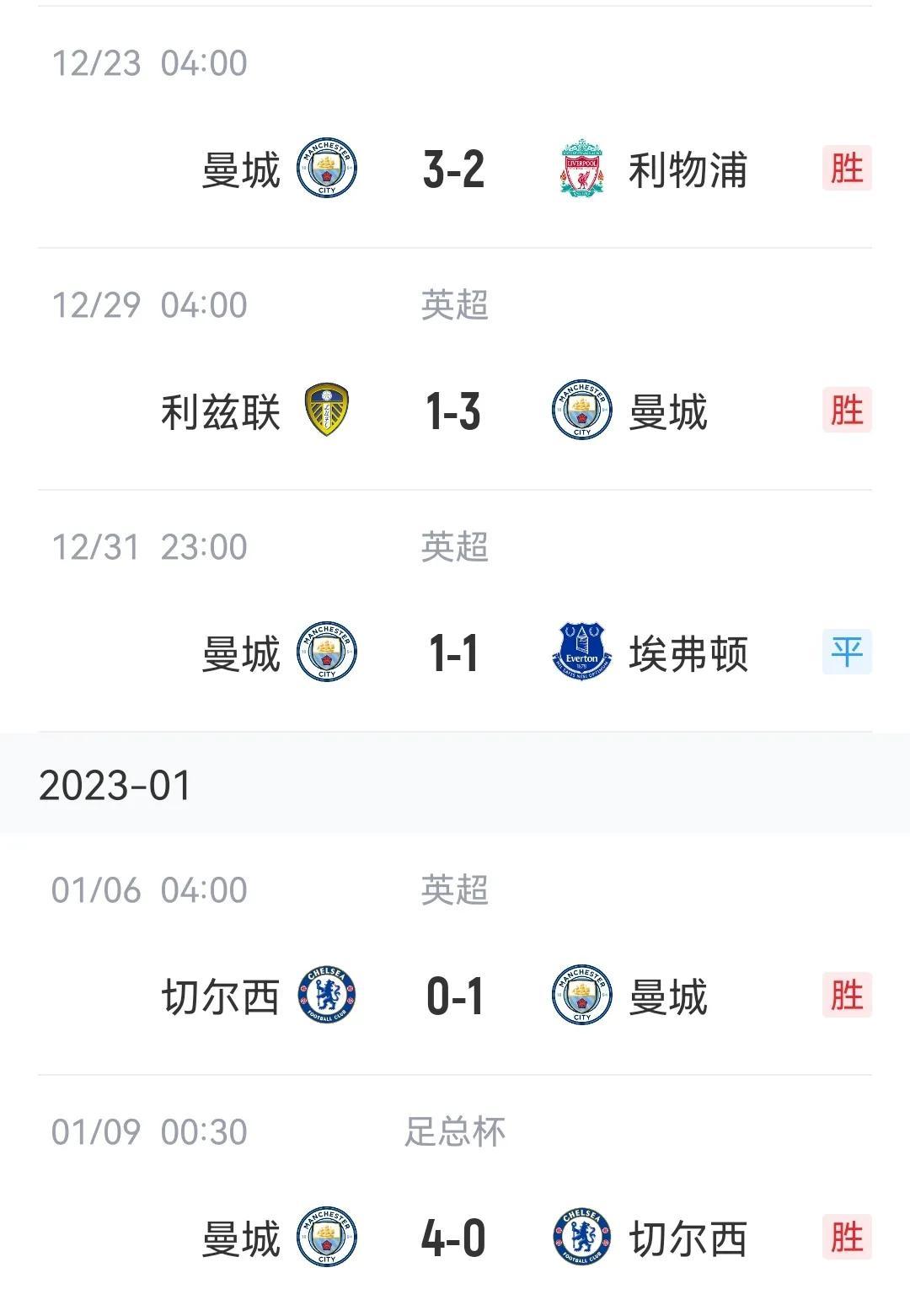Select the 切尔西 0-1 曼城 英超 match

click(454, 996)
